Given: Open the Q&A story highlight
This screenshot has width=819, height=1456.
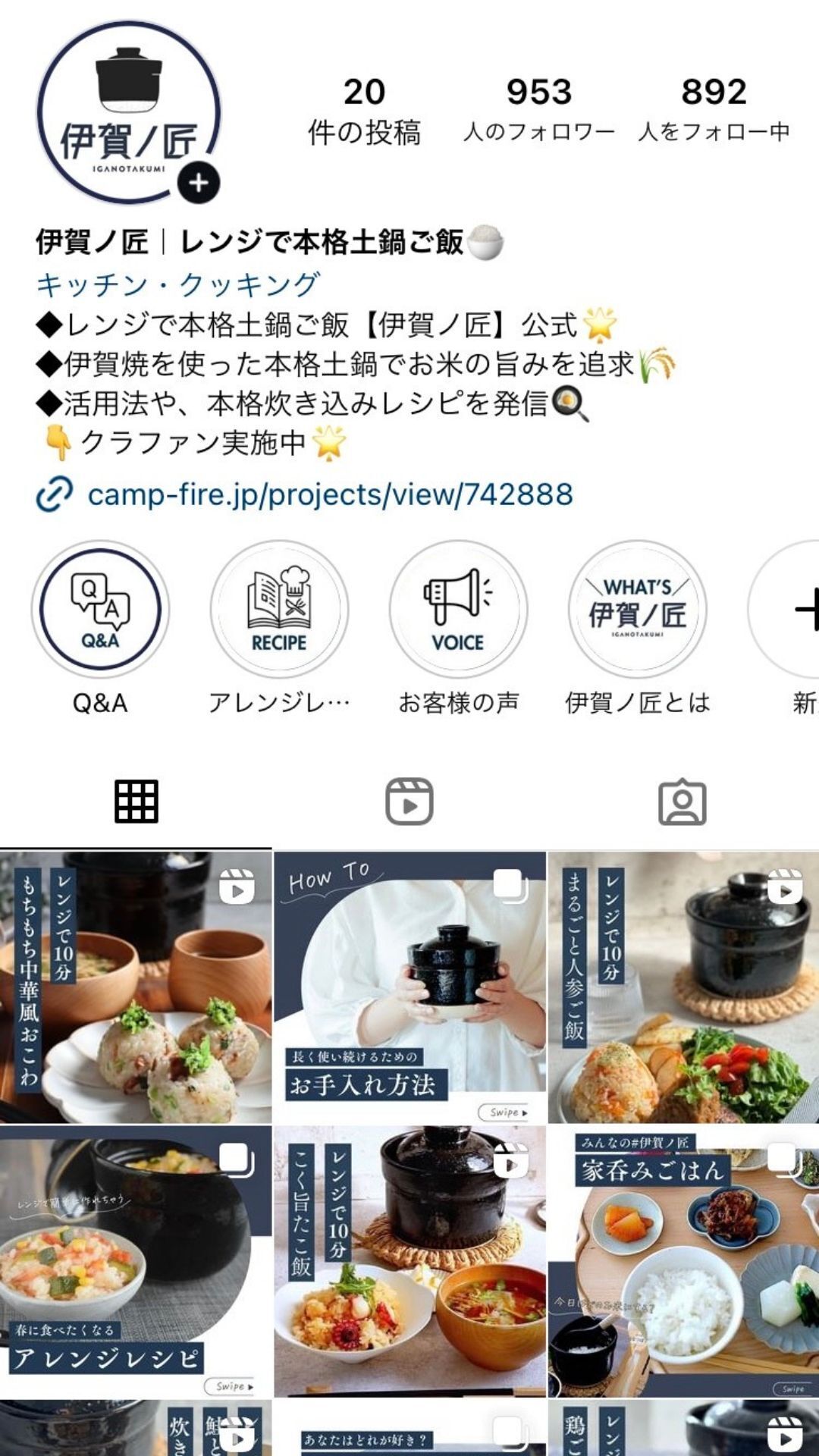Looking at the screenshot, I should [100, 610].
